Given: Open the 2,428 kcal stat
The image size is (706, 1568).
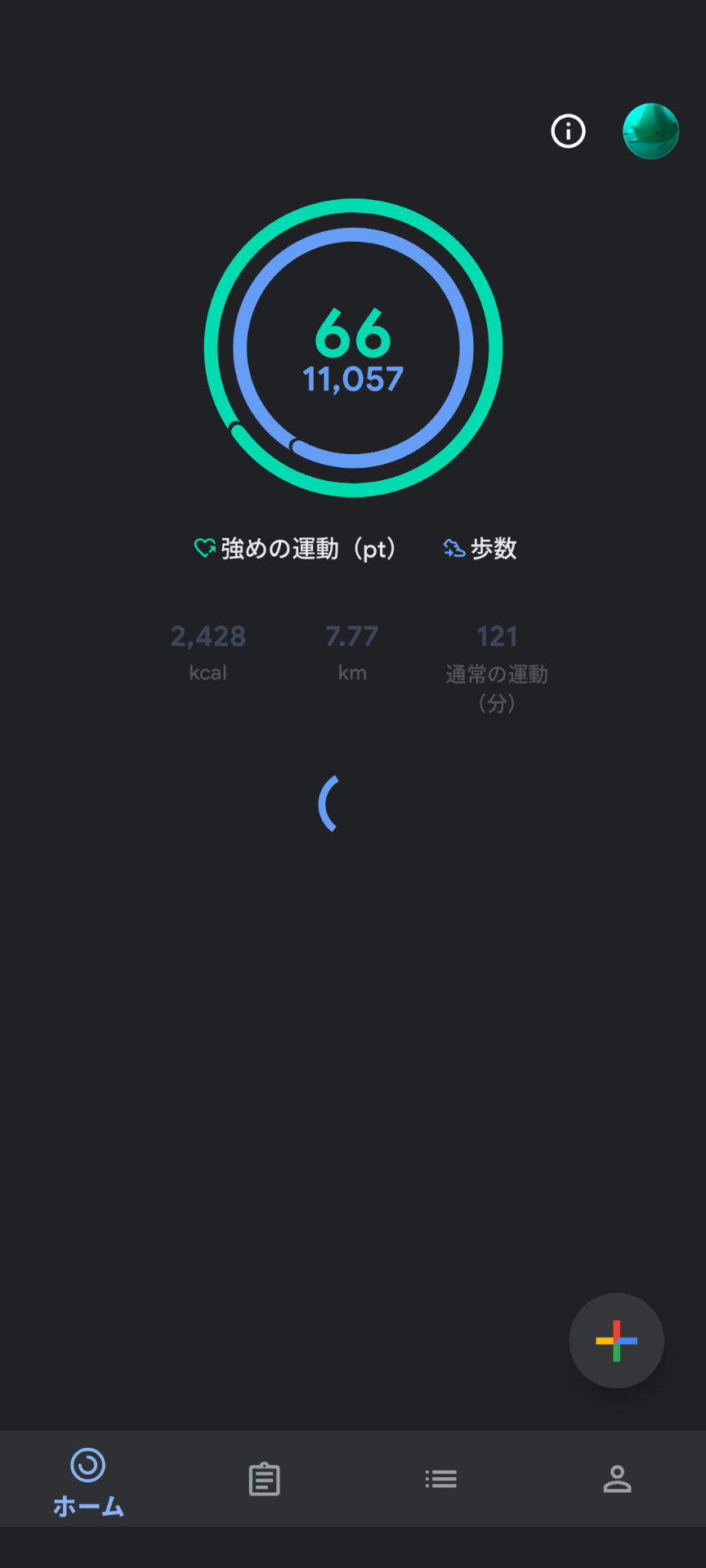Looking at the screenshot, I should pos(208,652).
